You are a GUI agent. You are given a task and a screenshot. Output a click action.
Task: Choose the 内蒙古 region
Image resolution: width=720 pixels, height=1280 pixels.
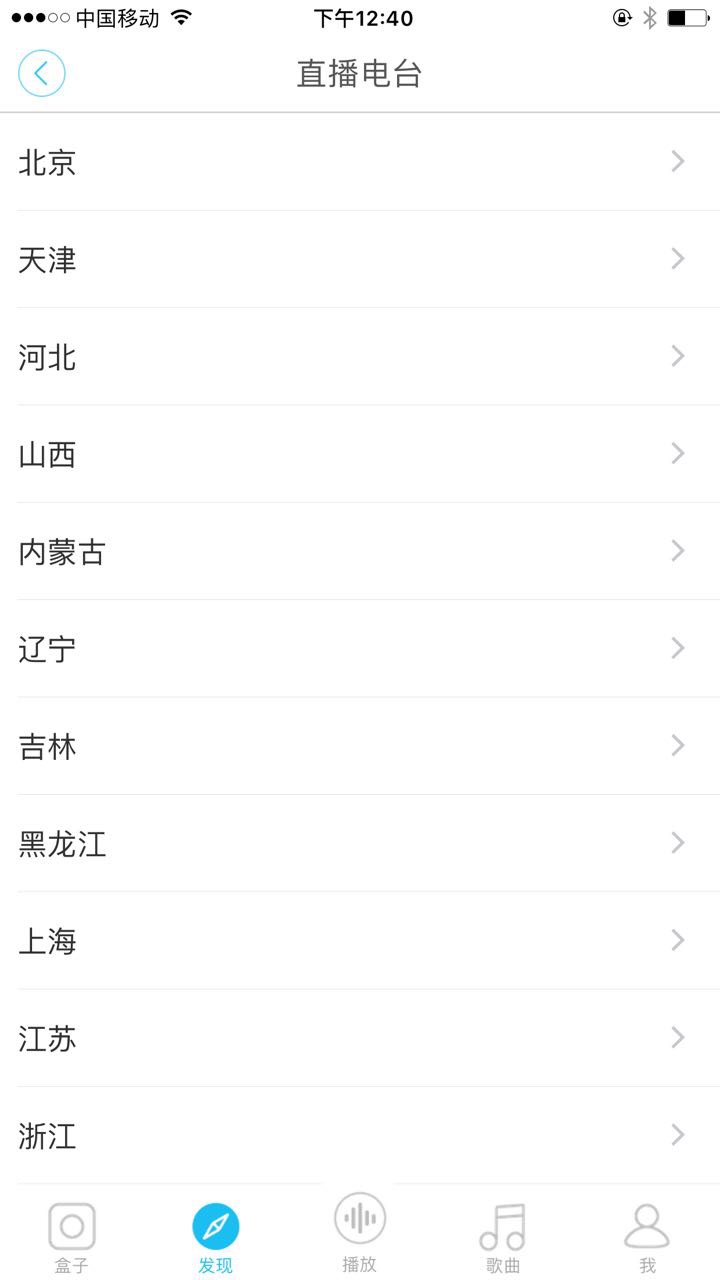pos(360,552)
